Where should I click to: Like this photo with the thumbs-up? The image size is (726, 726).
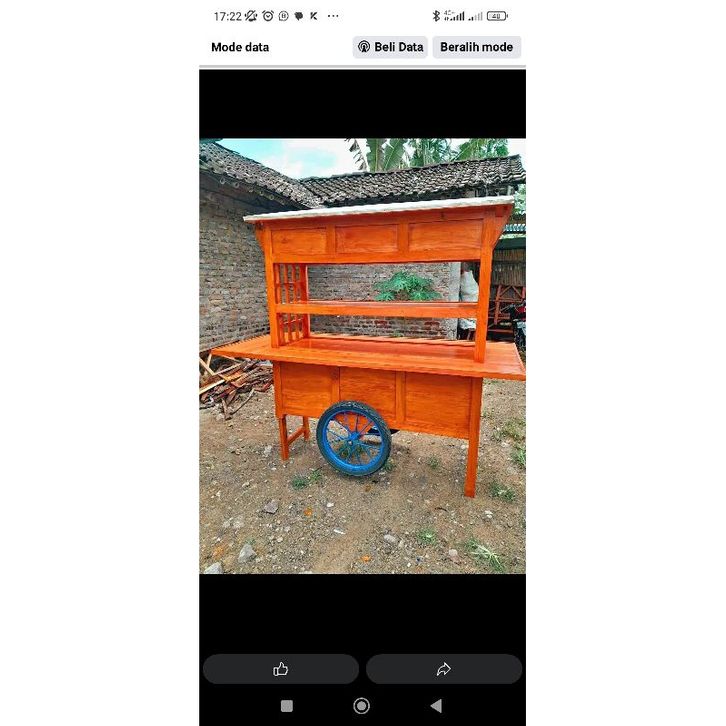click(281, 669)
